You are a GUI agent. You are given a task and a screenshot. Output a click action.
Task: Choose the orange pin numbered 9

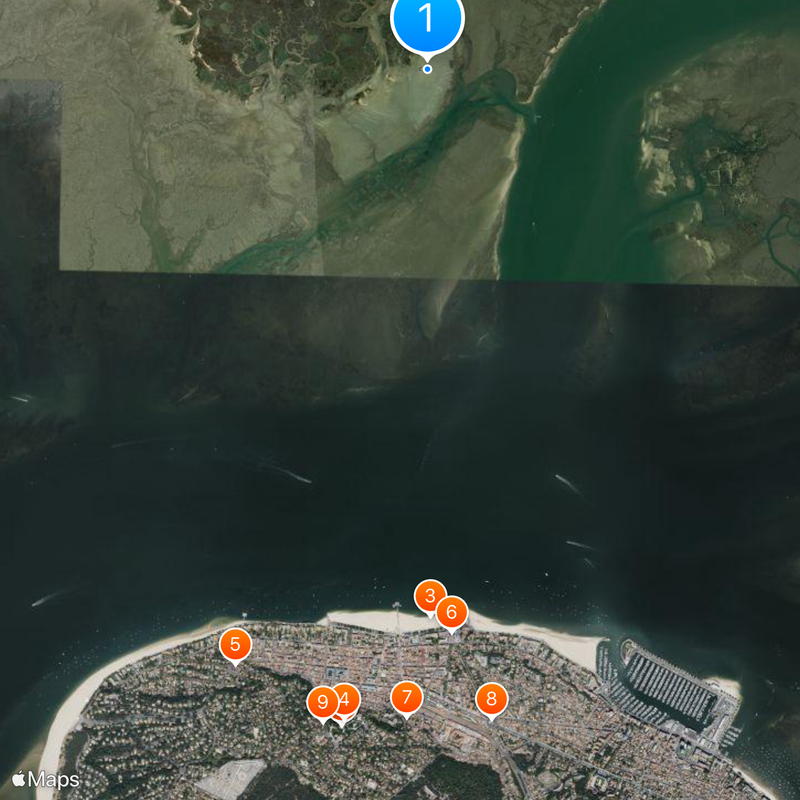(321, 702)
